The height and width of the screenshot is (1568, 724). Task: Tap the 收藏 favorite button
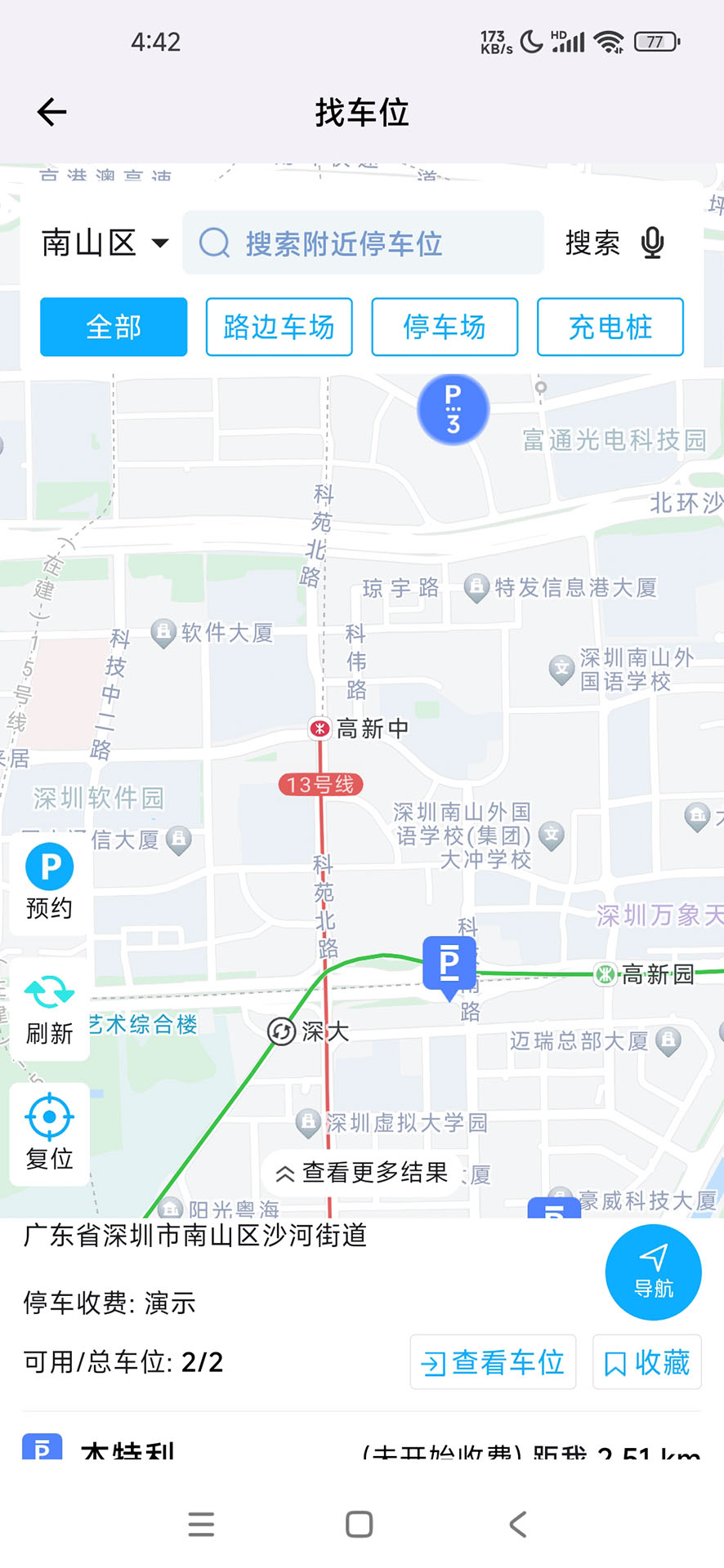point(646,1361)
